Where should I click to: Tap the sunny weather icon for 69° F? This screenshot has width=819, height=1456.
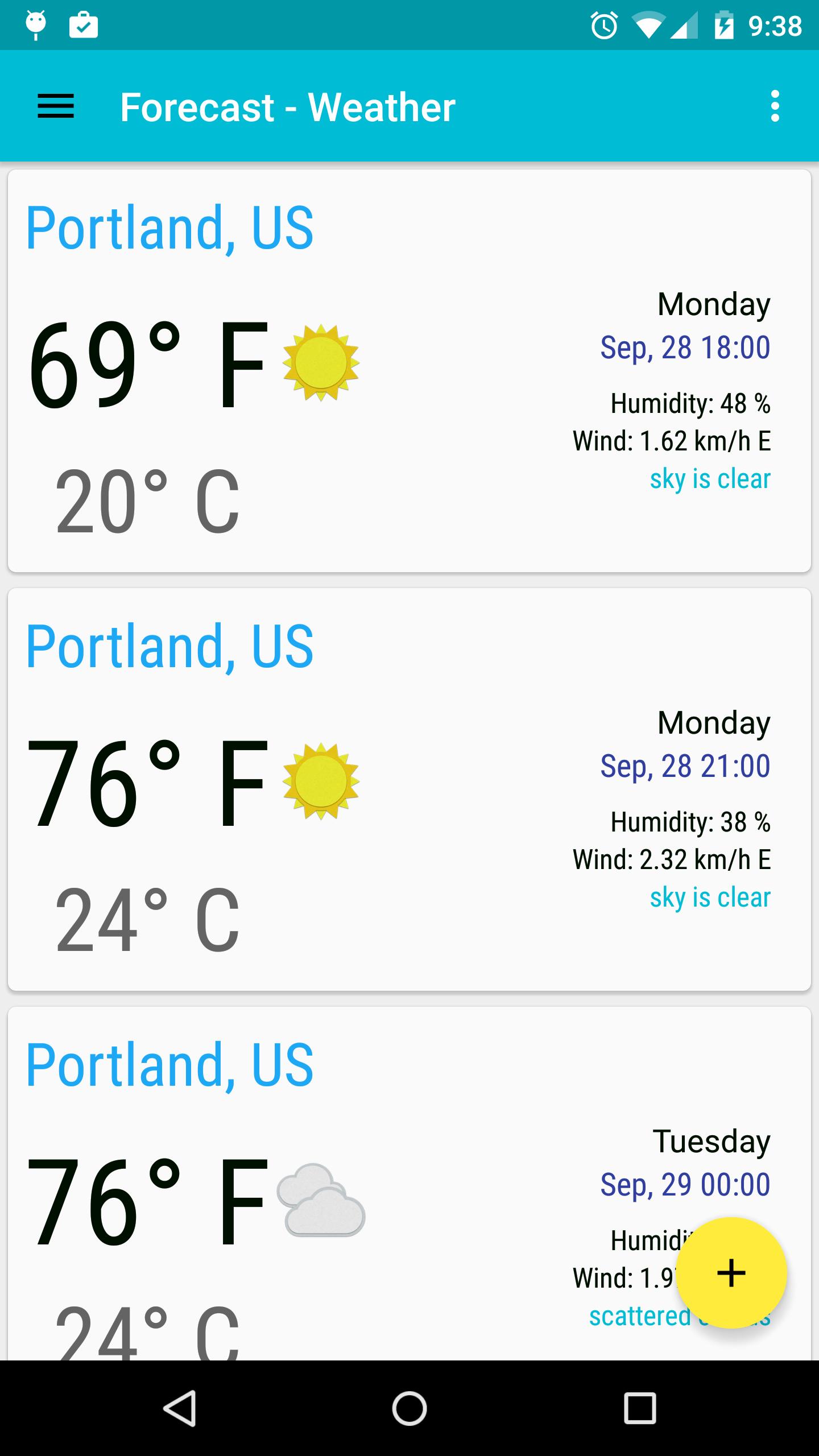320,364
